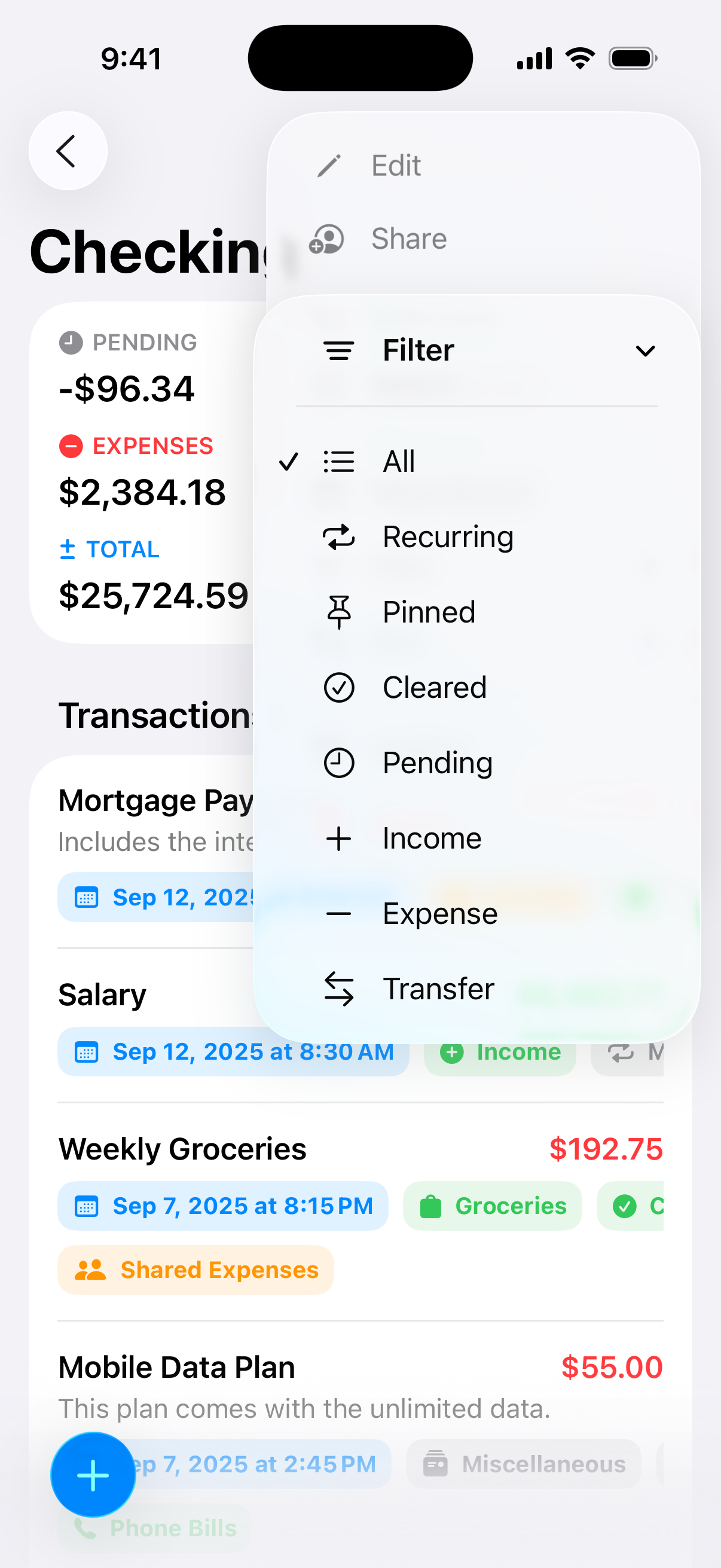Open the Mobile Data Plan transaction

[176, 1368]
